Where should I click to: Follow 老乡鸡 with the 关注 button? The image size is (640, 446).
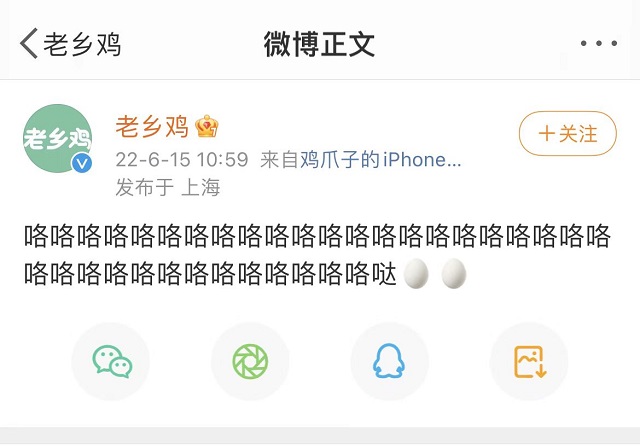(x=567, y=134)
